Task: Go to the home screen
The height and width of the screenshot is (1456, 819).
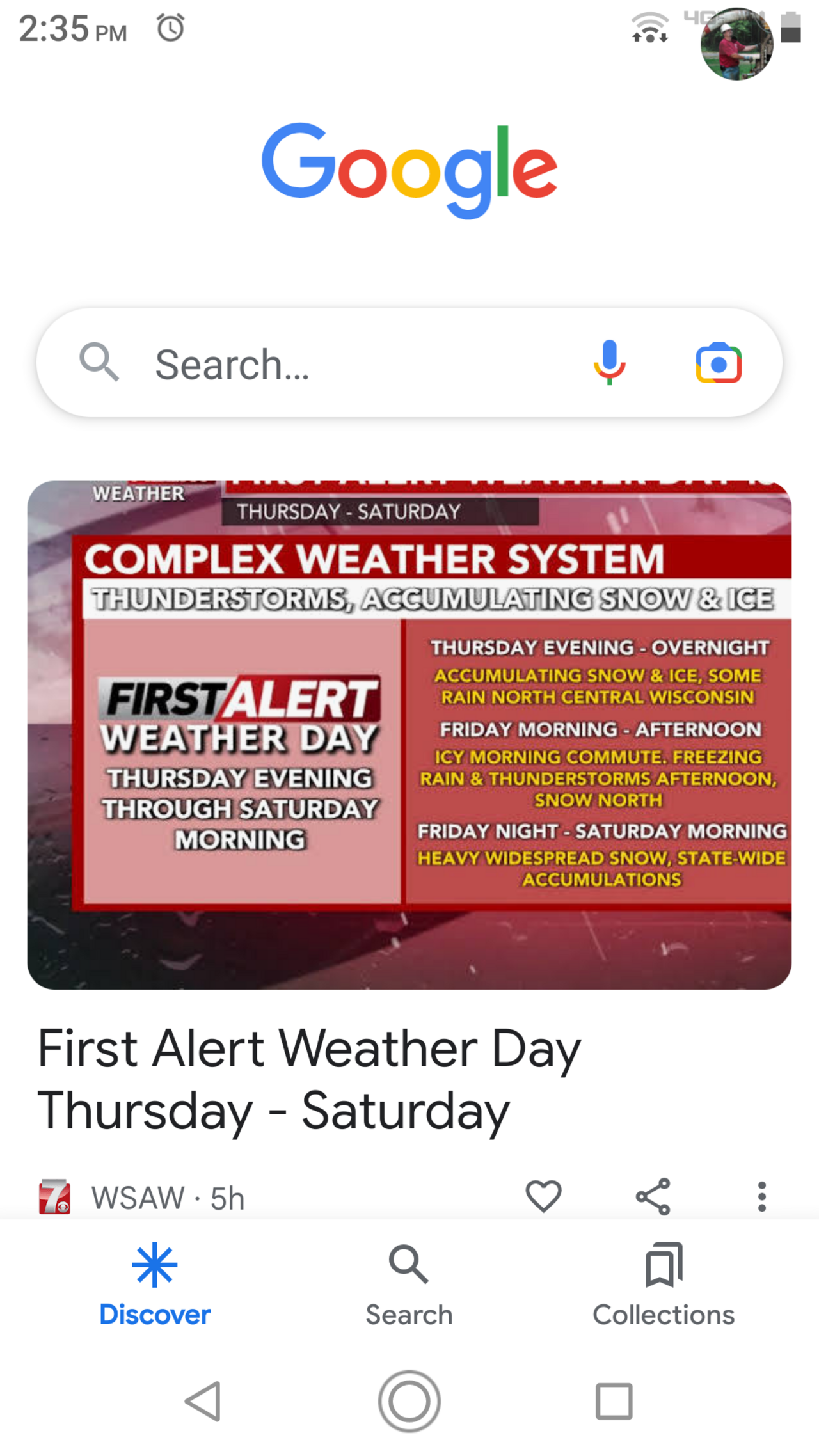Action: 409,1401
